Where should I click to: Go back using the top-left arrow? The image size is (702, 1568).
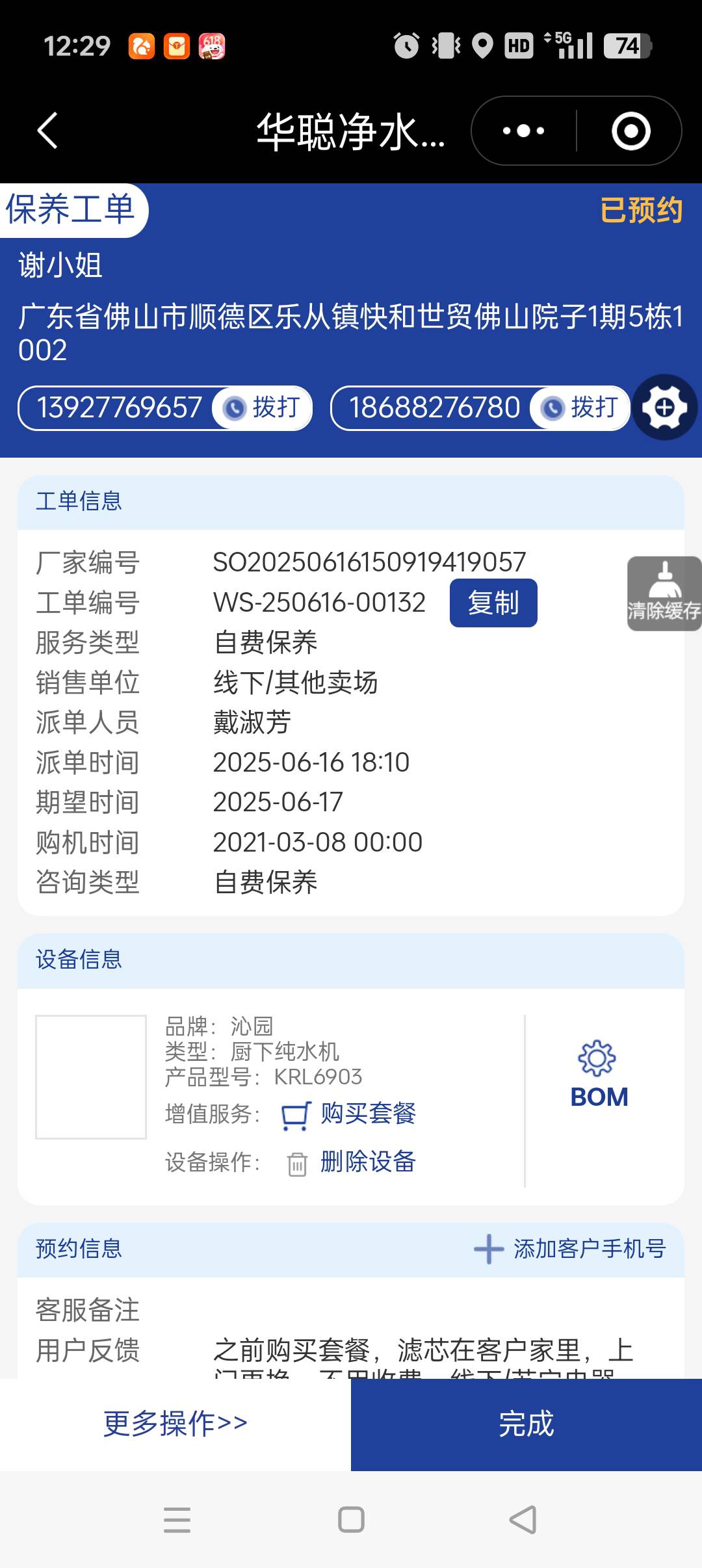[x=47, y=131]
